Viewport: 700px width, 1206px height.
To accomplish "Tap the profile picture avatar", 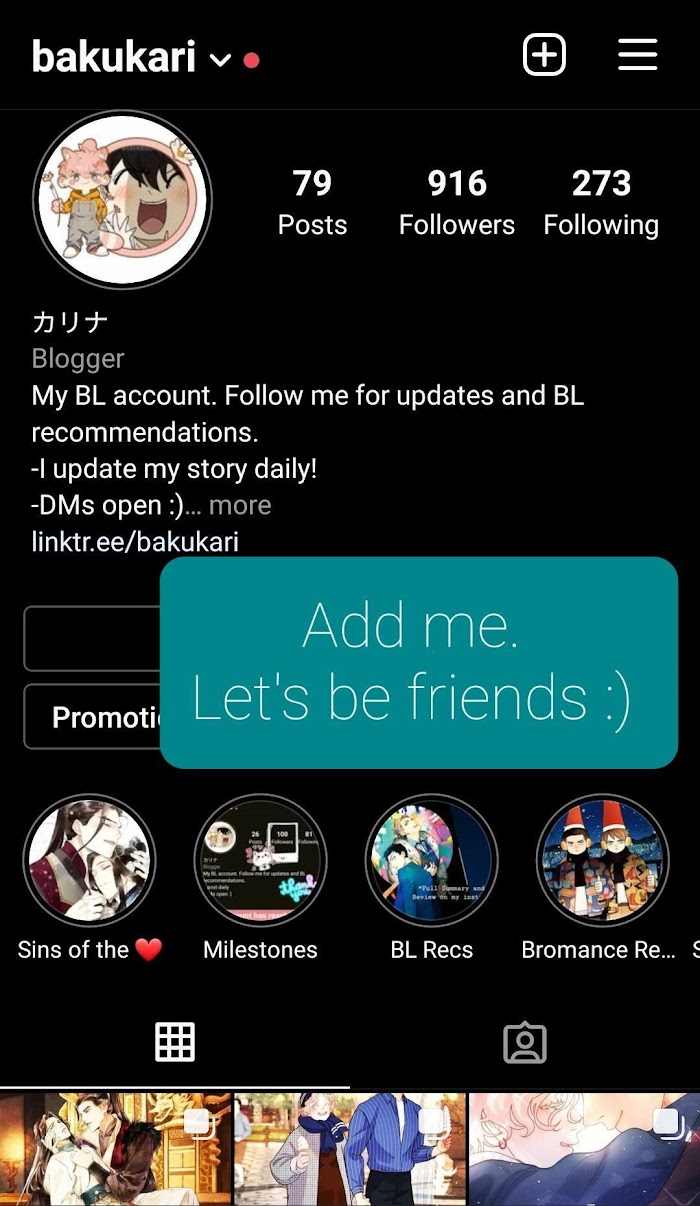I will coord(122,199).
